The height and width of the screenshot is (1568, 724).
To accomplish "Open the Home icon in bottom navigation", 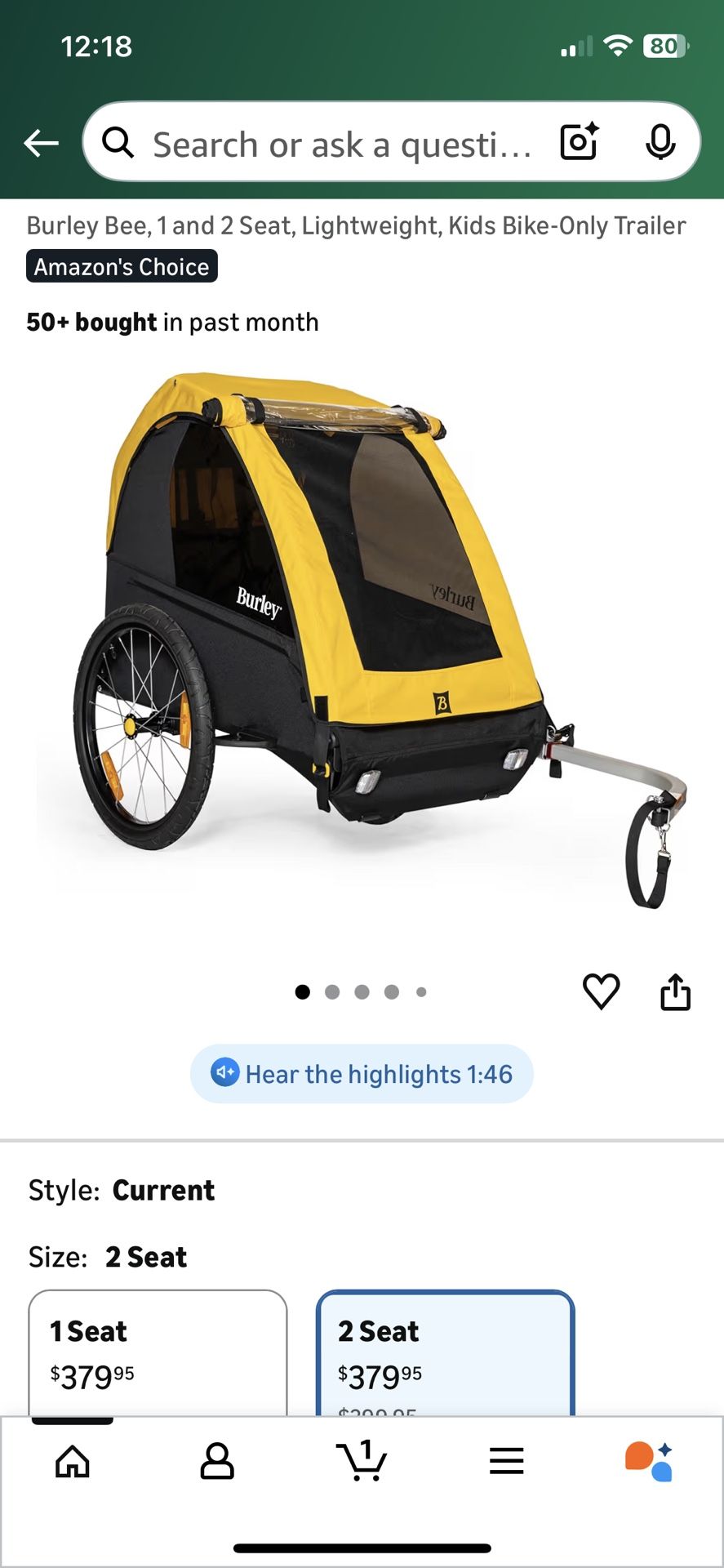I will (x=72, y=1461).
